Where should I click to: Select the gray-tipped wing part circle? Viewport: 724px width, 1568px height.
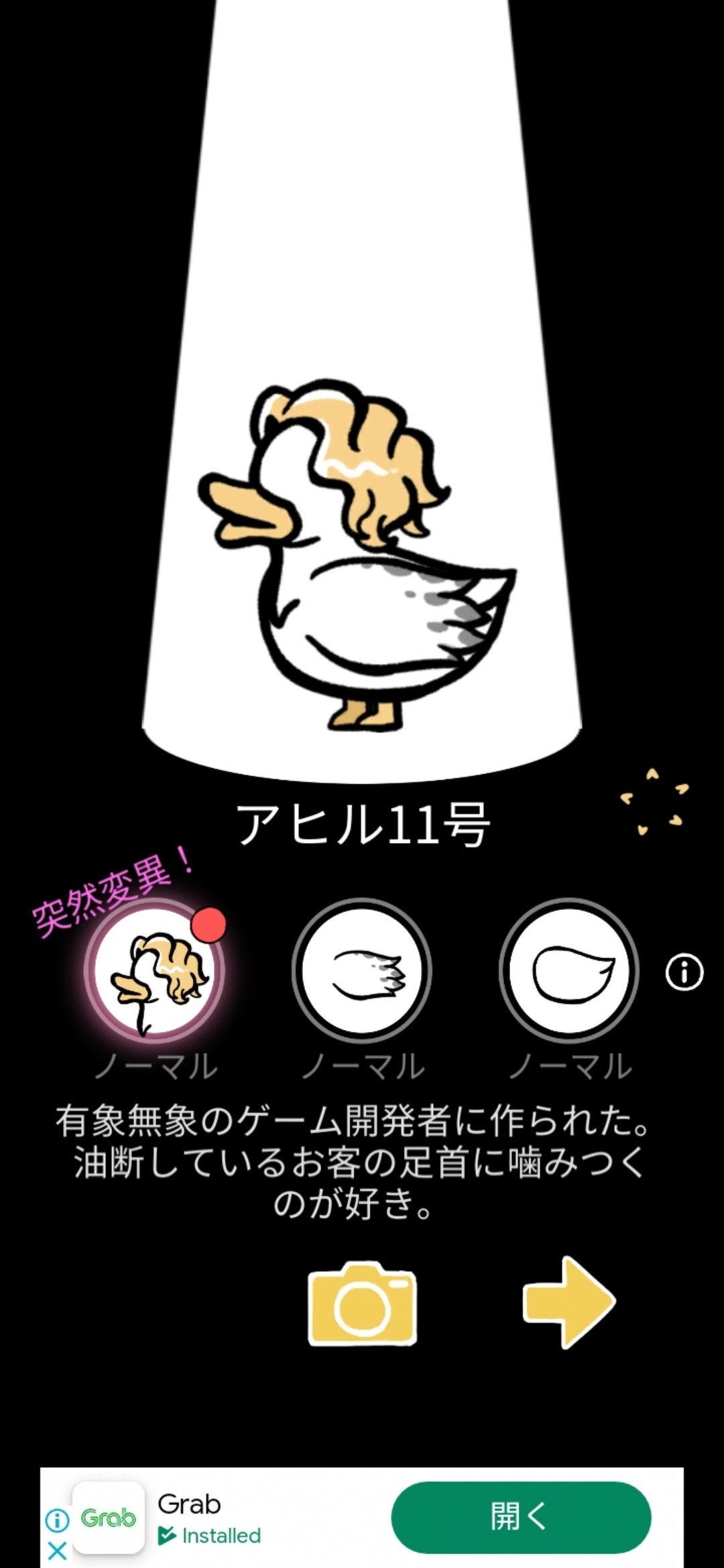362,971
